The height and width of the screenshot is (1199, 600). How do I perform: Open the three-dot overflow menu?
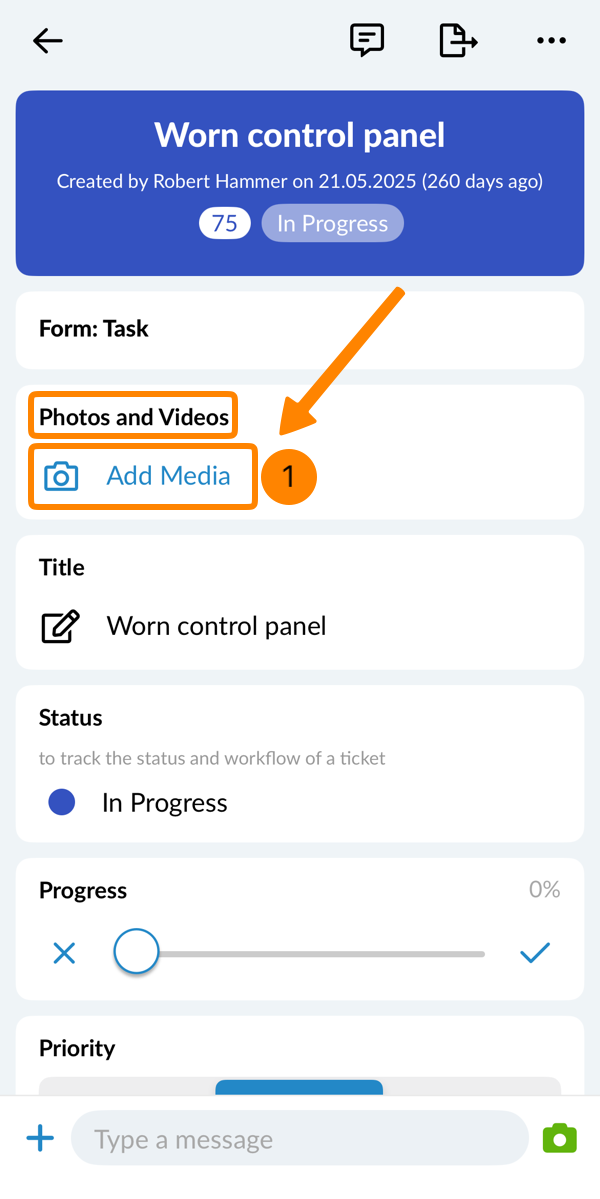point(551,41)
